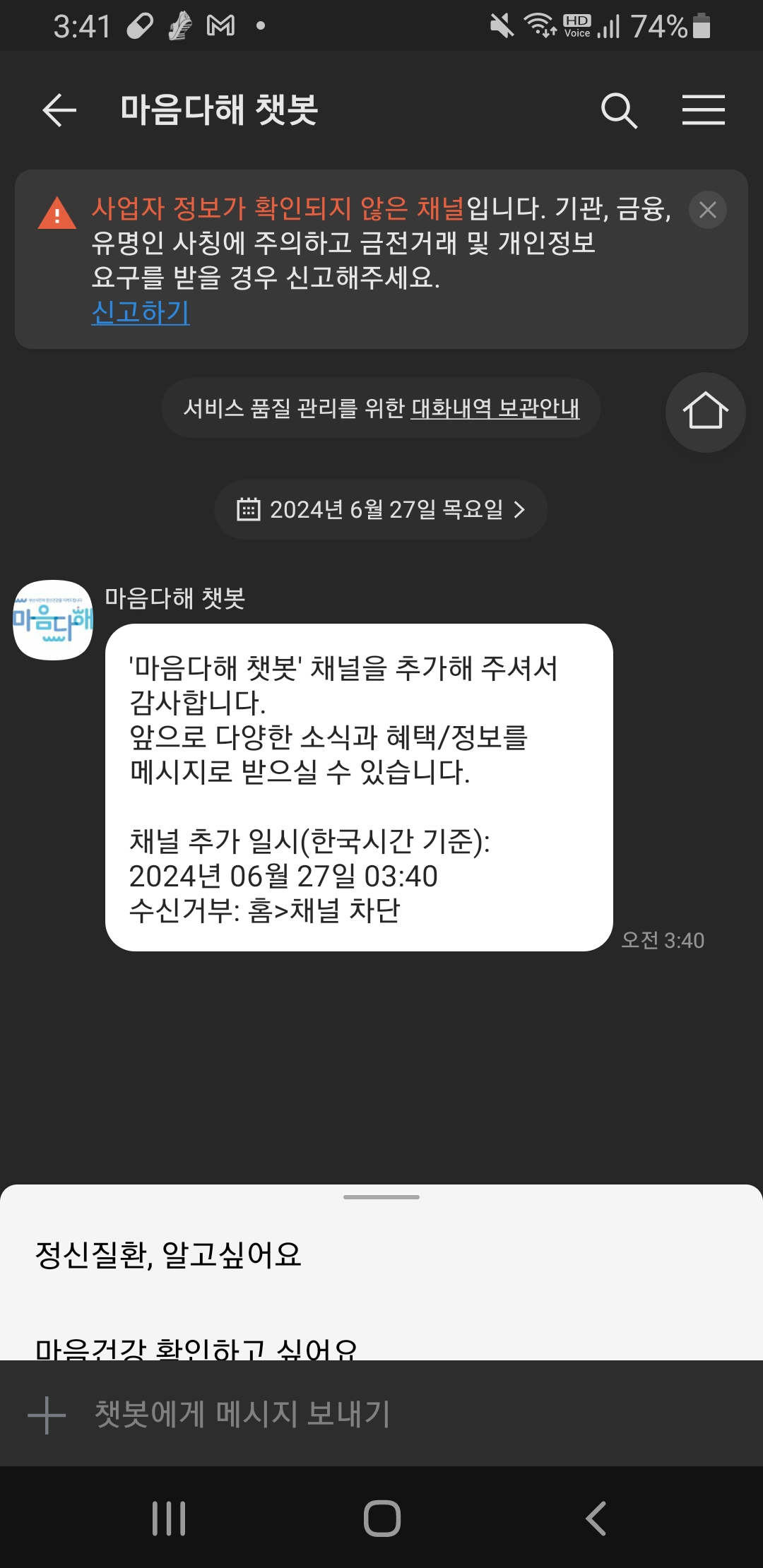
Task: Open recent apps from navigation bar
Action: (169, 1518)
